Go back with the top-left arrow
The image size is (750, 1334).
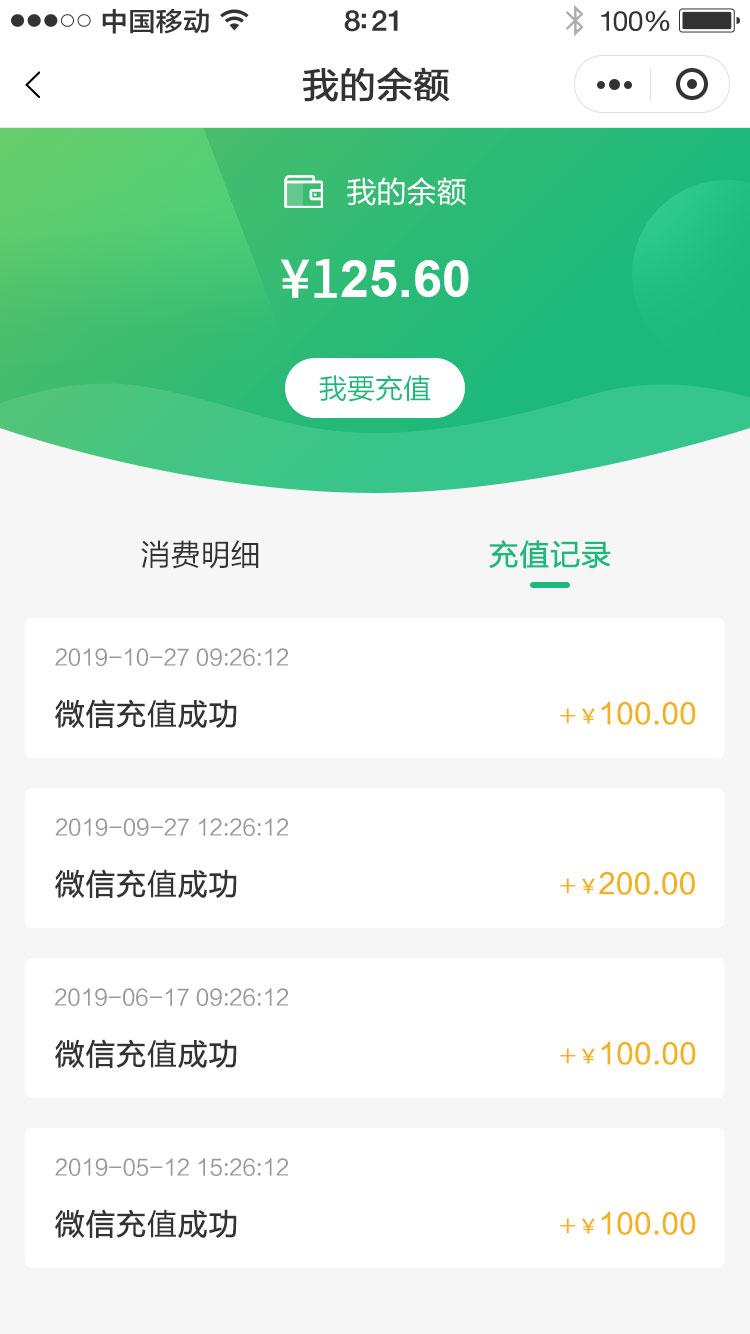(x=33, y=85)
